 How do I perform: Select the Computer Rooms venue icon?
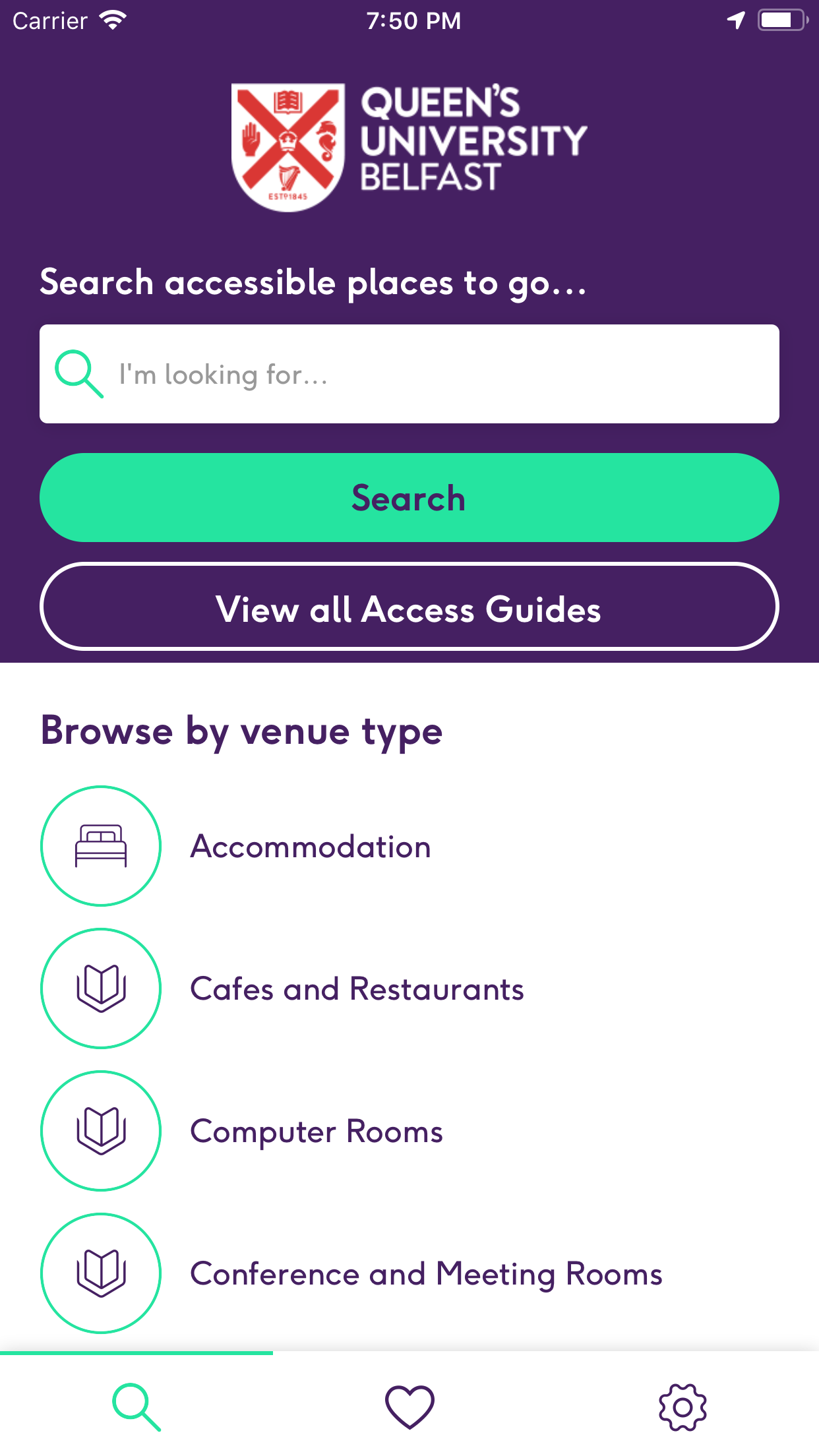100,1131
